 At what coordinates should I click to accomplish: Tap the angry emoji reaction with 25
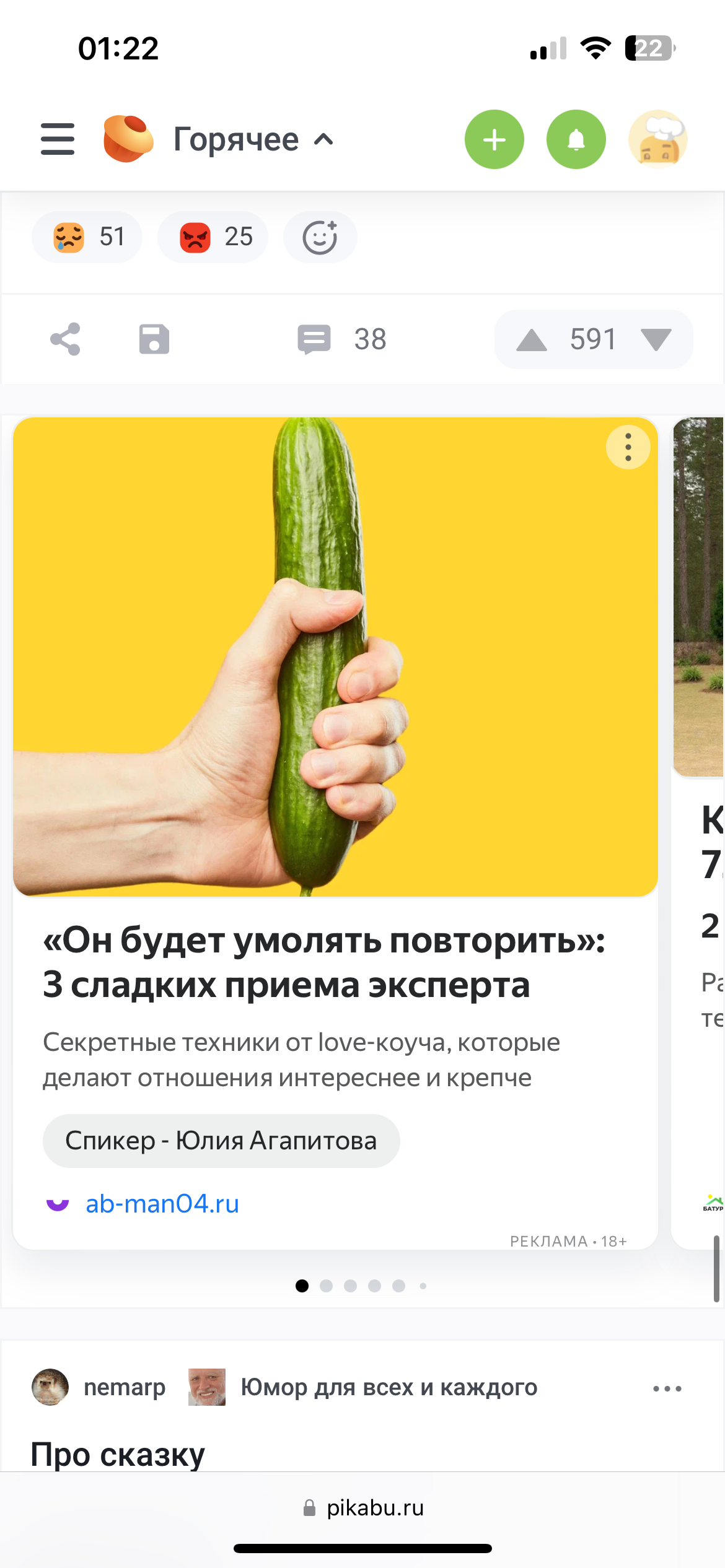[213, 237]
